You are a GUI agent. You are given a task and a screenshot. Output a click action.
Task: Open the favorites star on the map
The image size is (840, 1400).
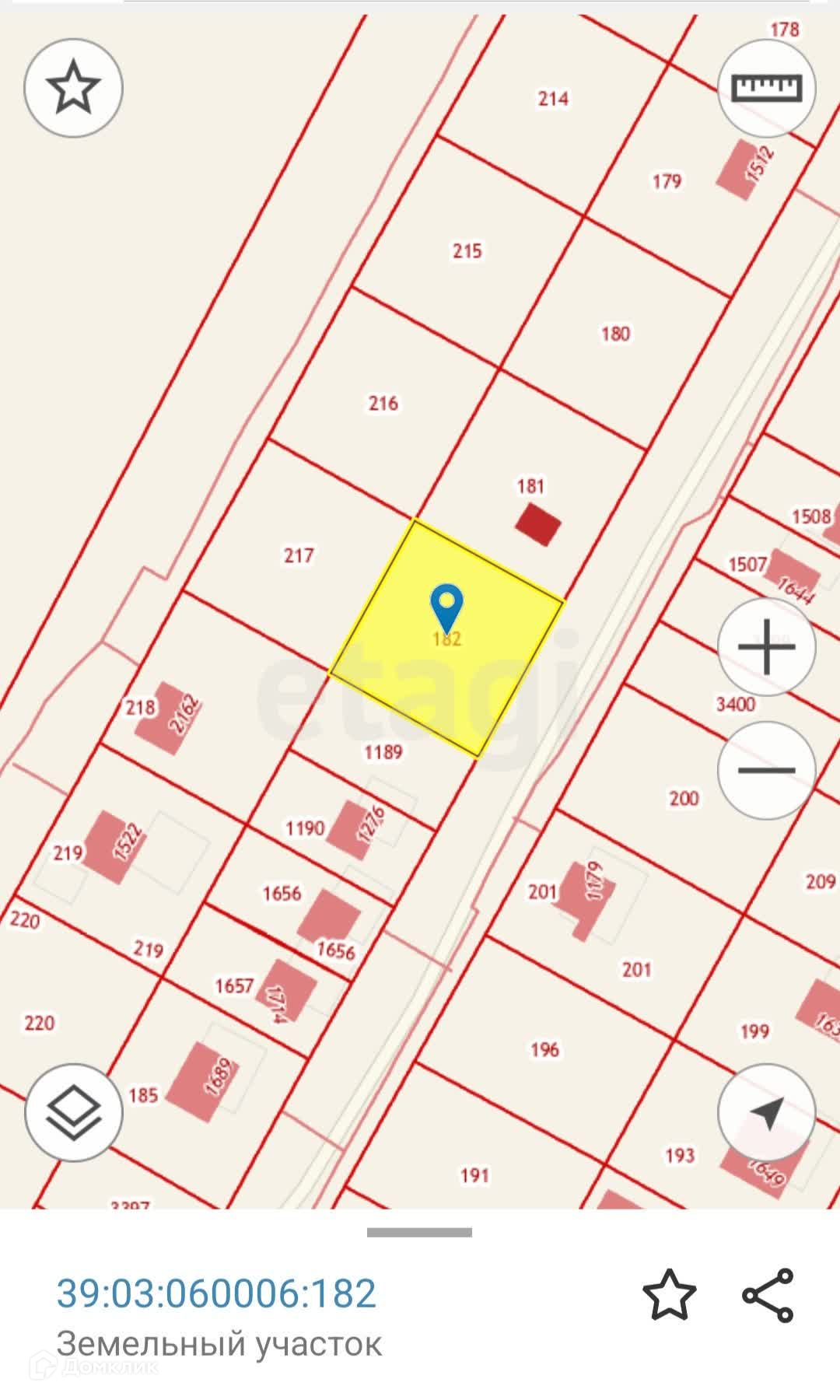click(73, 88)
